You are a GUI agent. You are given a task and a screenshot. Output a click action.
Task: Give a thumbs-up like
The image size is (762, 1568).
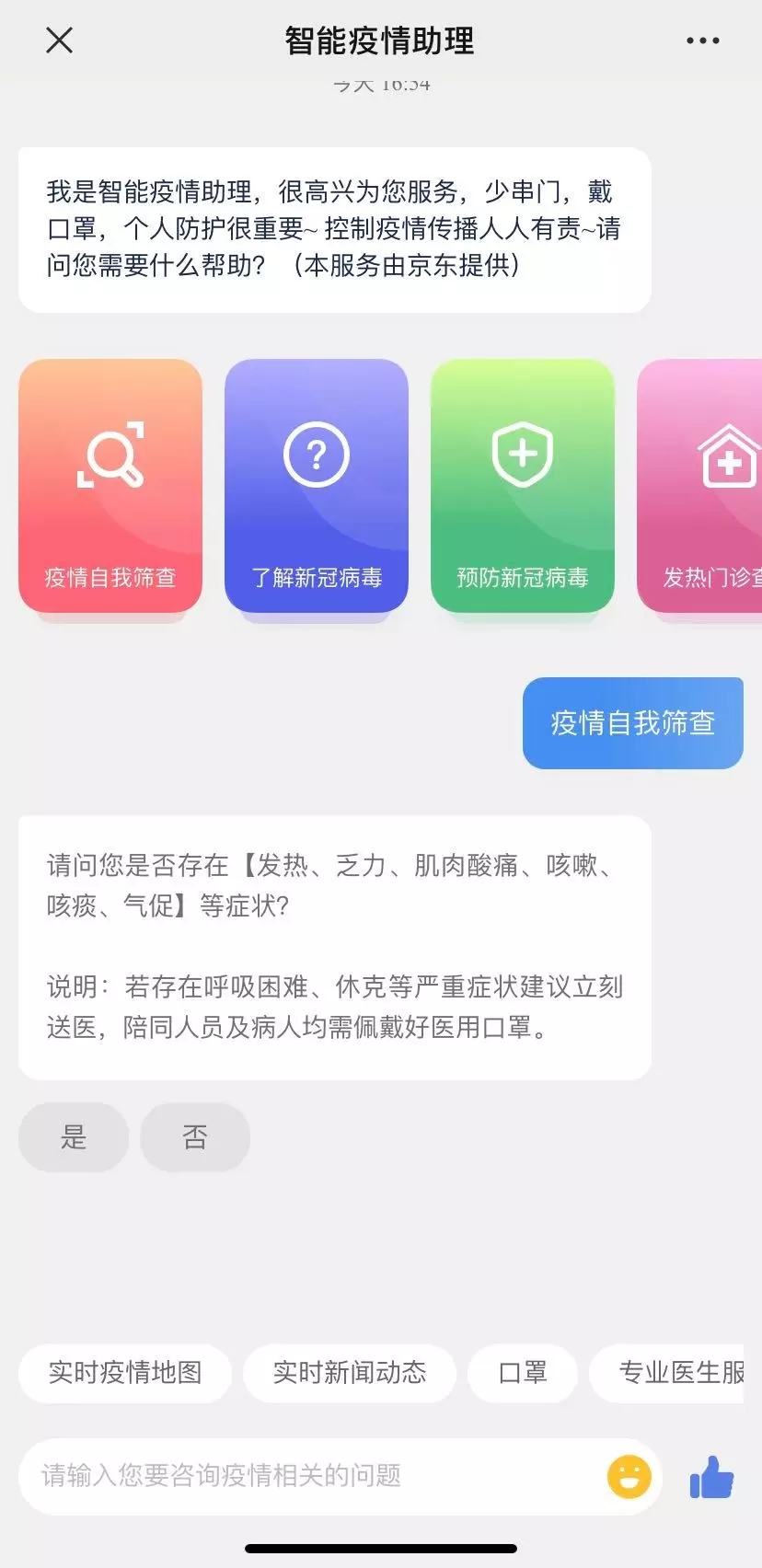pyautogui.click(x=711, y=1476)
